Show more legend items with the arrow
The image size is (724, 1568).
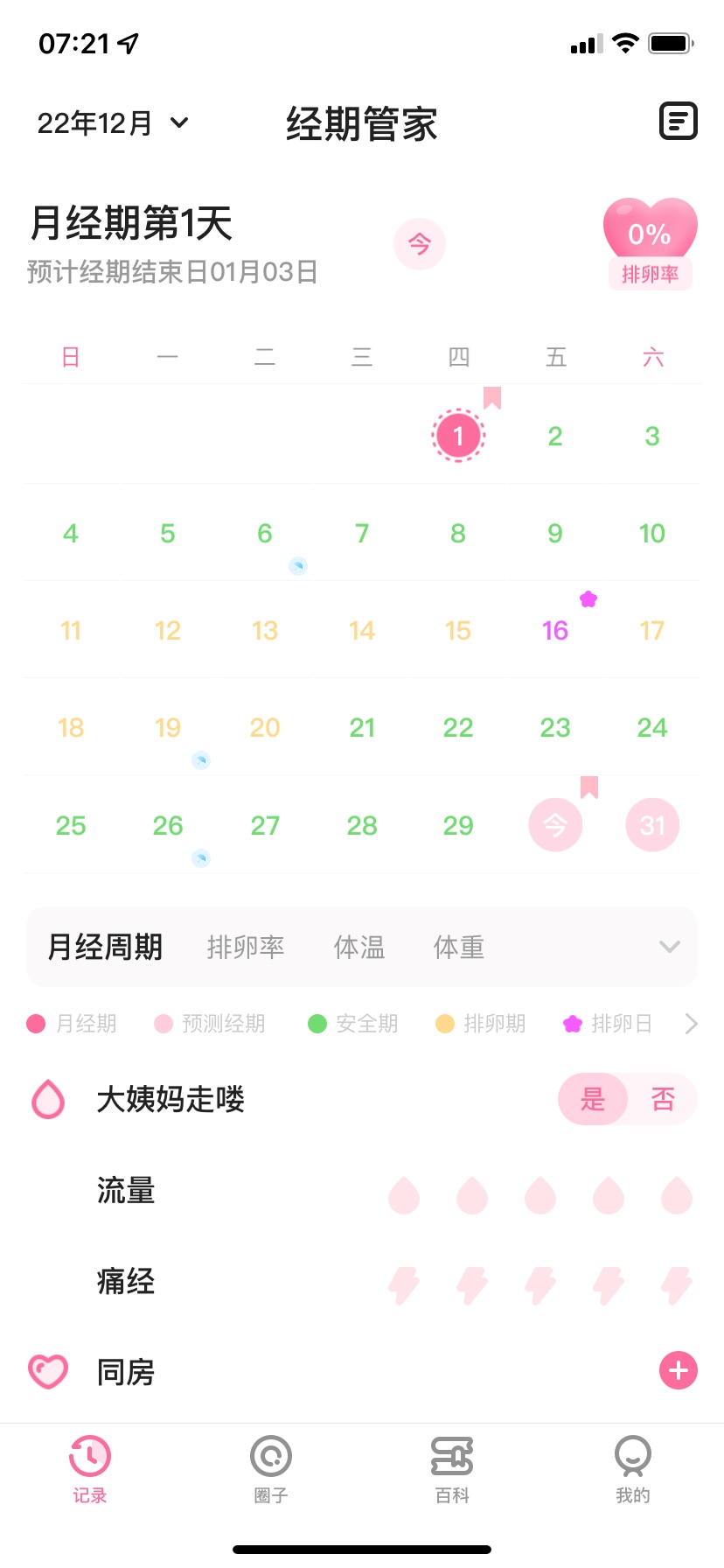pos(692,1024)
